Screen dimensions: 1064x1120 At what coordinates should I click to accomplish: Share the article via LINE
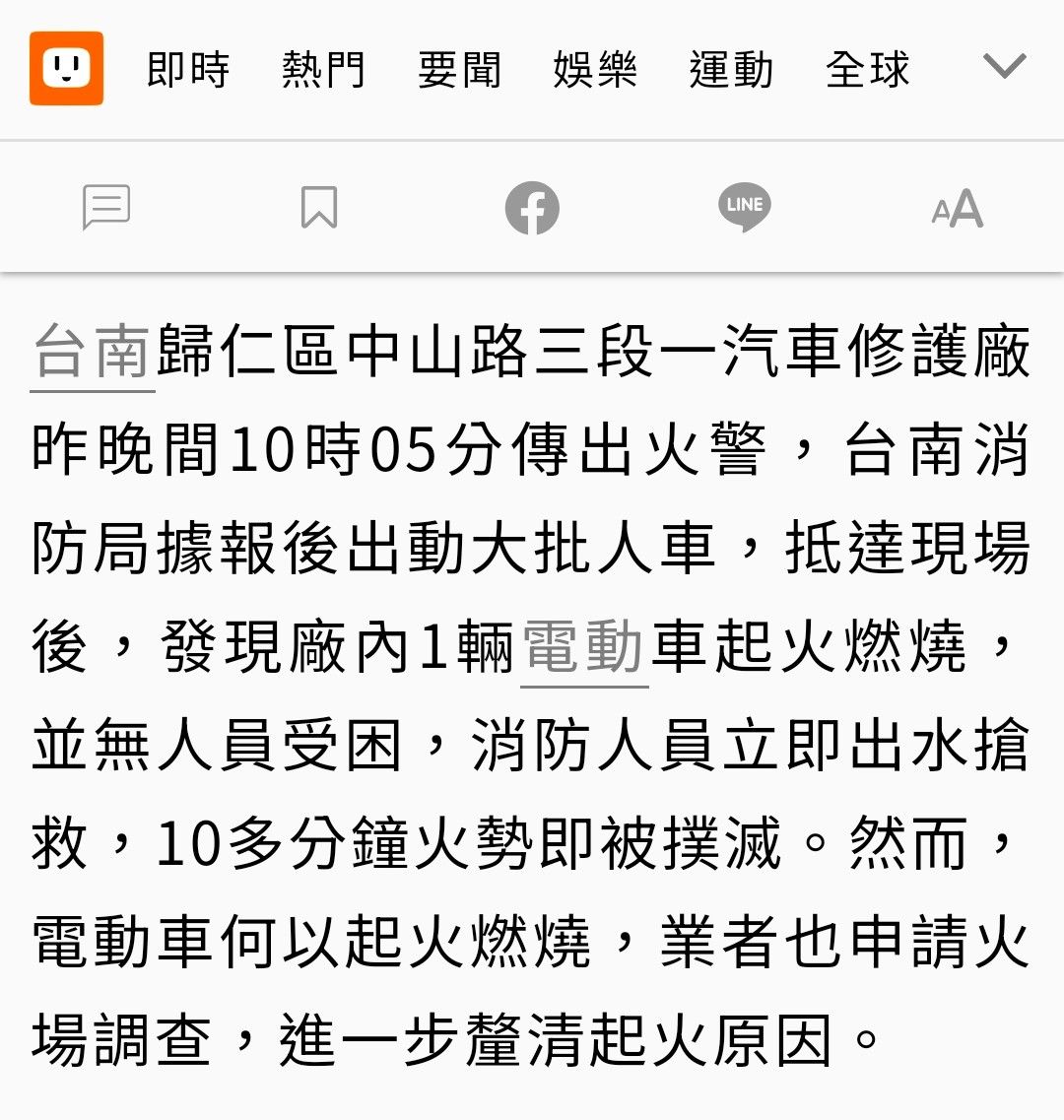point(744,207)
